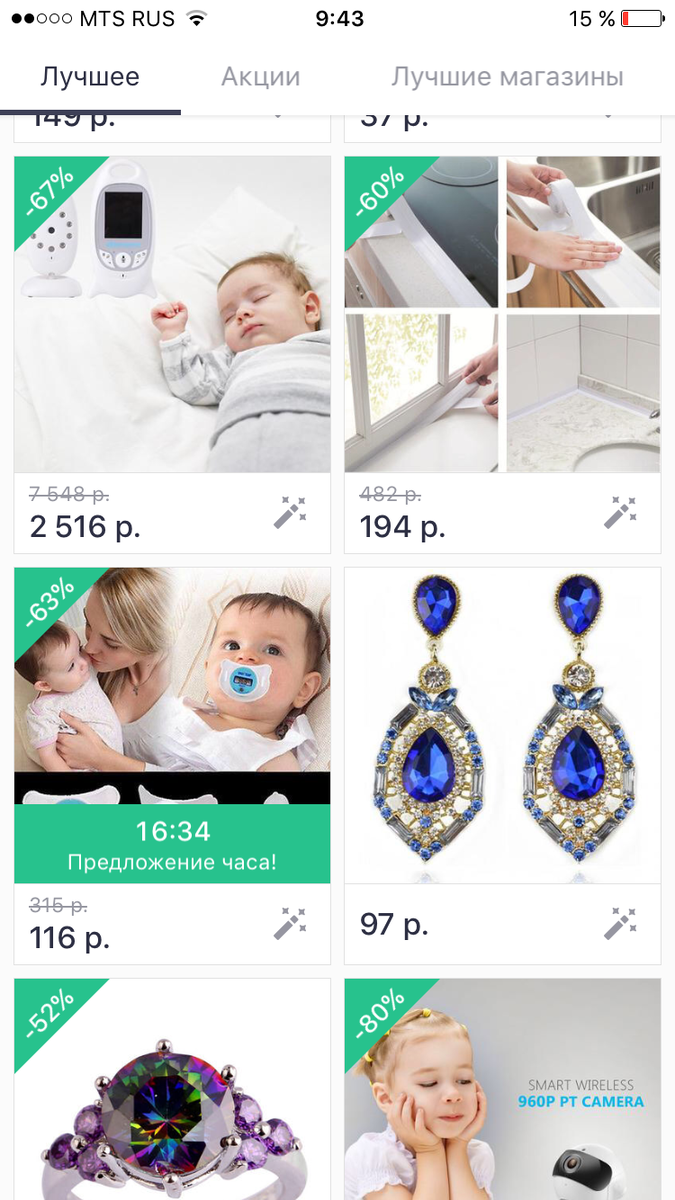Tap the magic wand icon on 194 р. item
675x1200 pixels.
pyautogui.click(x=620, y=514)
